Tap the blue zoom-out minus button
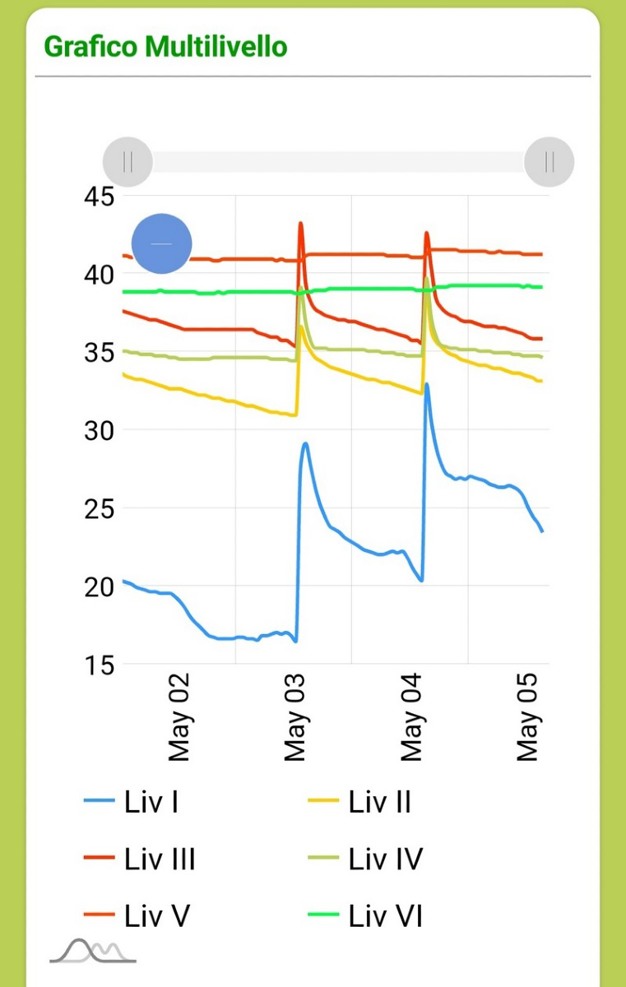626x987 pixels. [162, 243]
